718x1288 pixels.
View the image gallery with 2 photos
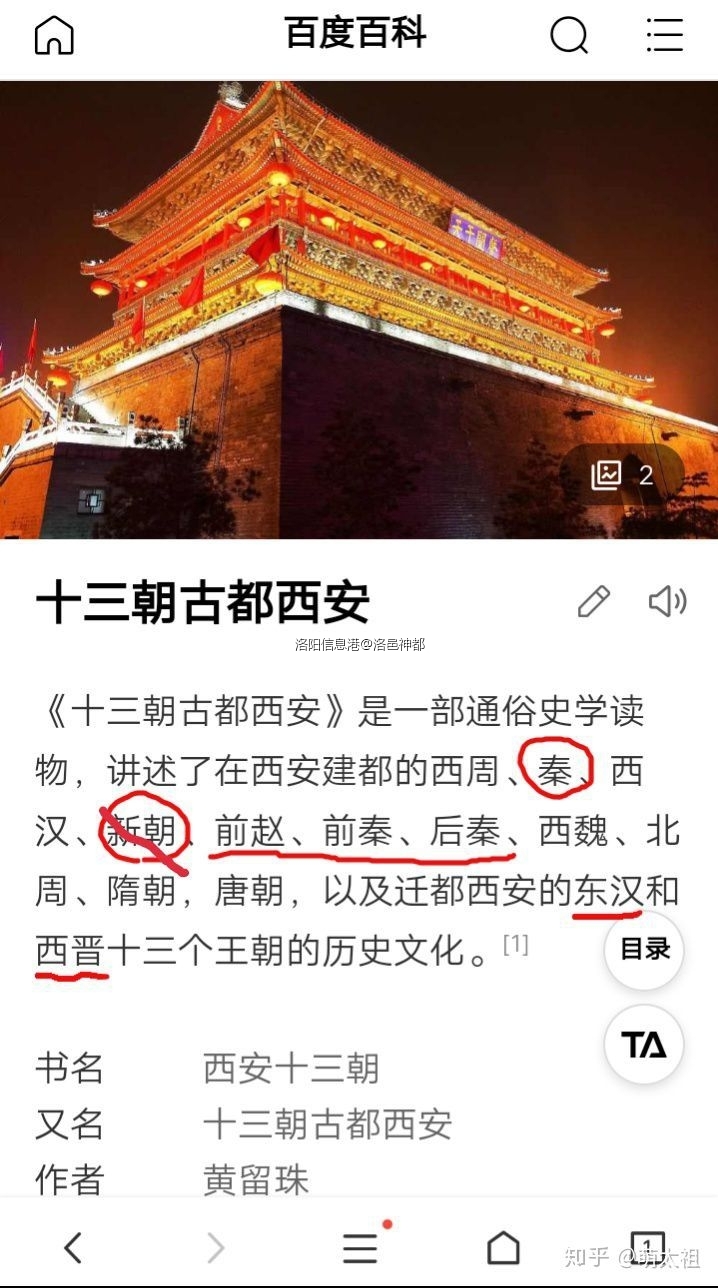624,474
